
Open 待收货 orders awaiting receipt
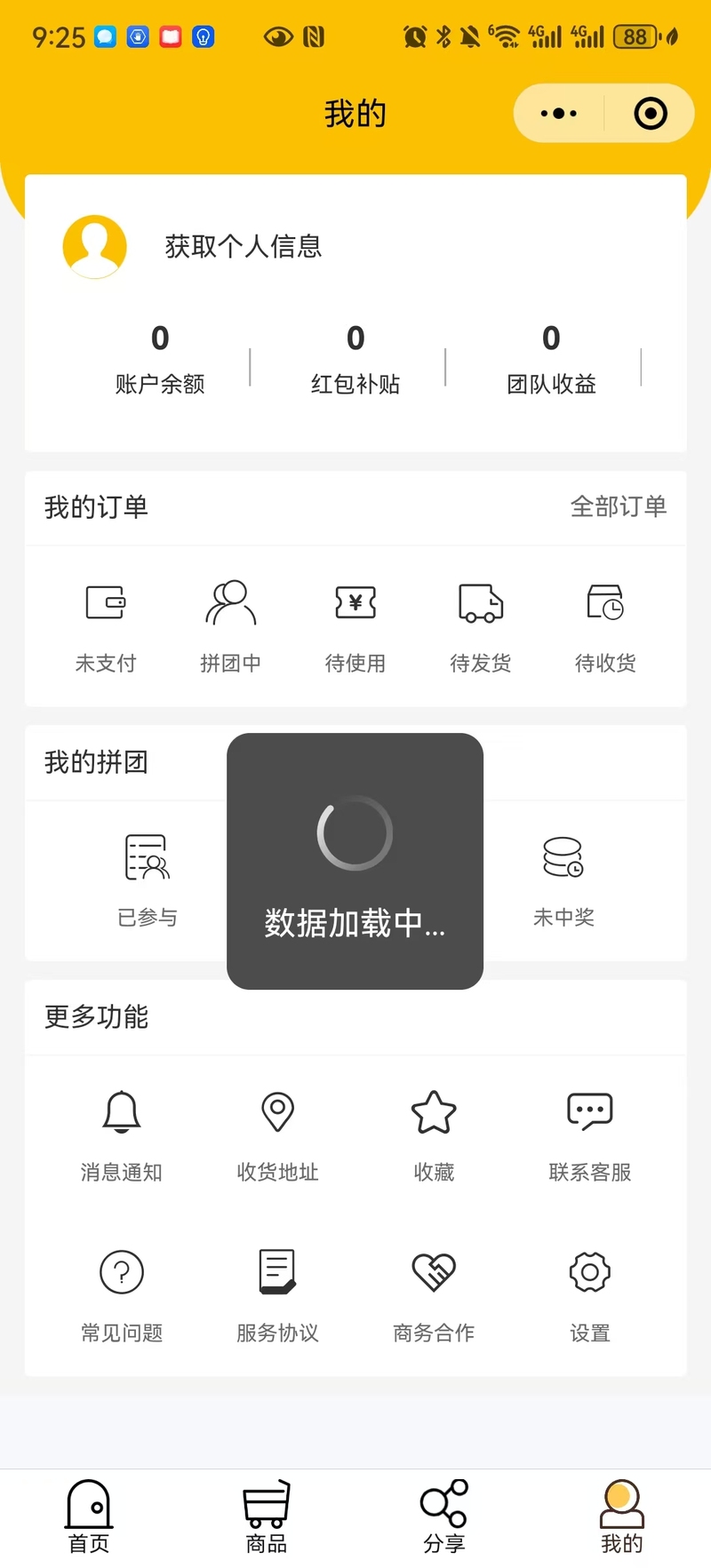coord(605,626)
